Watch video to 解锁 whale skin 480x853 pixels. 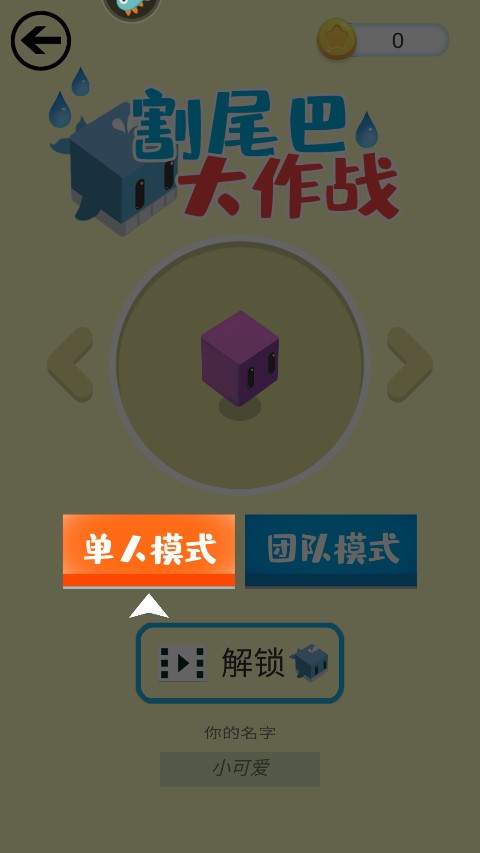(x=240, y=663)
